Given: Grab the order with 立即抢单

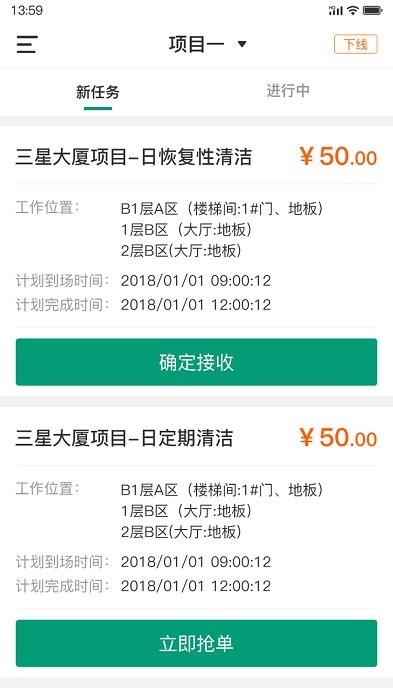Looking at the screenshot, I should click(x=196, y=643).
